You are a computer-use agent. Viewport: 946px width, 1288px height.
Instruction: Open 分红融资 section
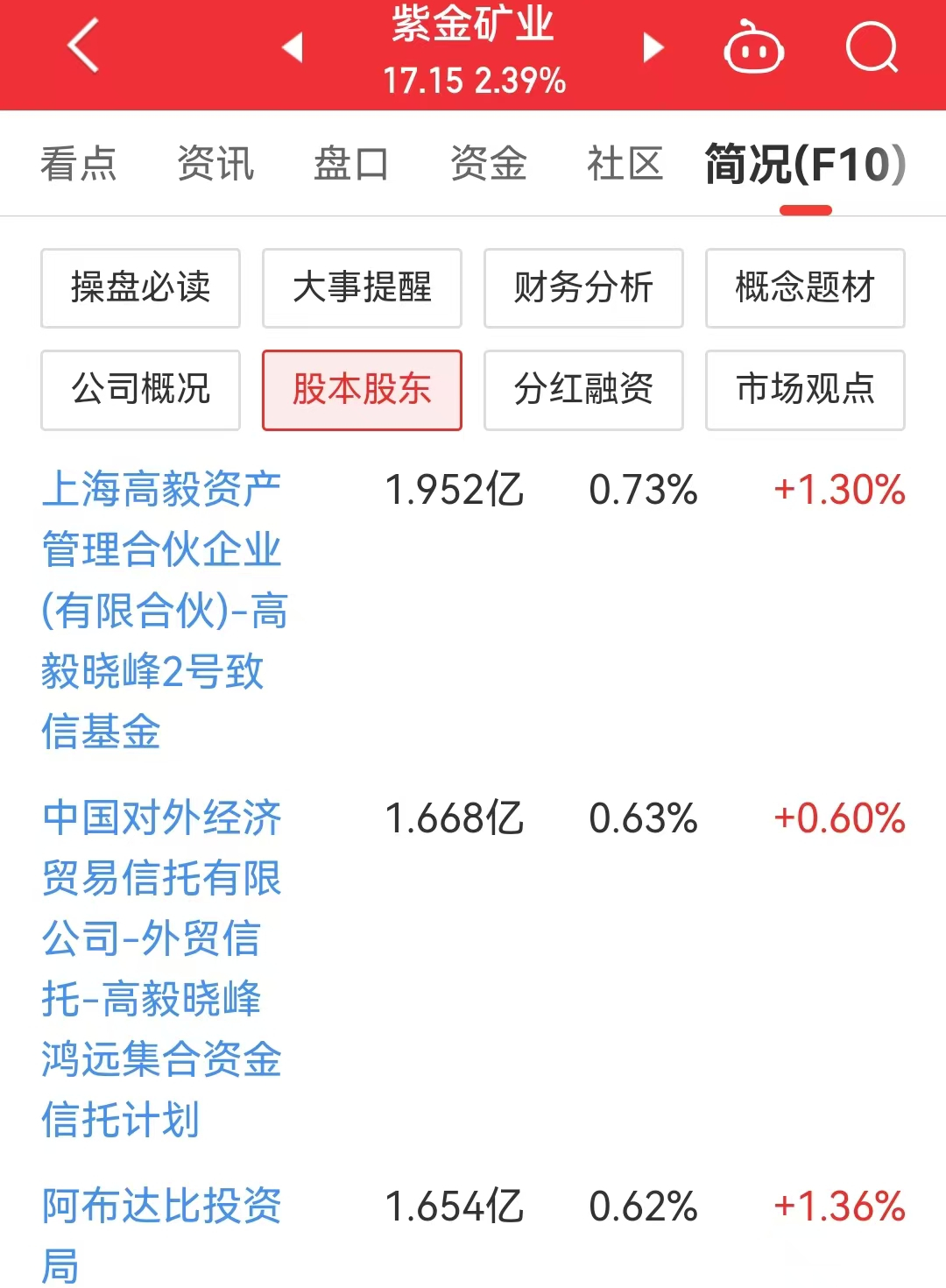(583, 391)
